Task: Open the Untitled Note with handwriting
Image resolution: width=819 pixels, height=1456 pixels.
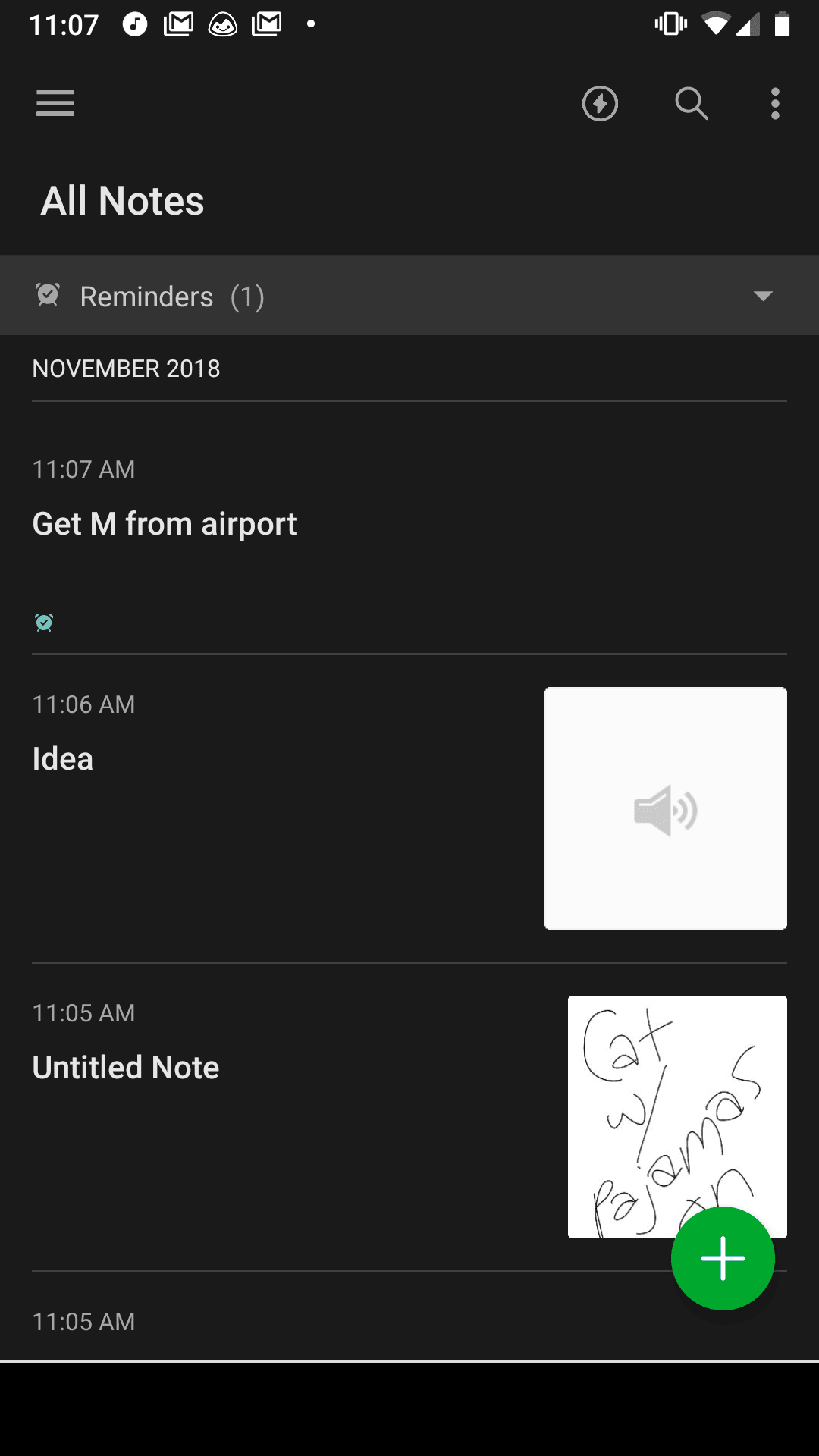Action: 409,1117
